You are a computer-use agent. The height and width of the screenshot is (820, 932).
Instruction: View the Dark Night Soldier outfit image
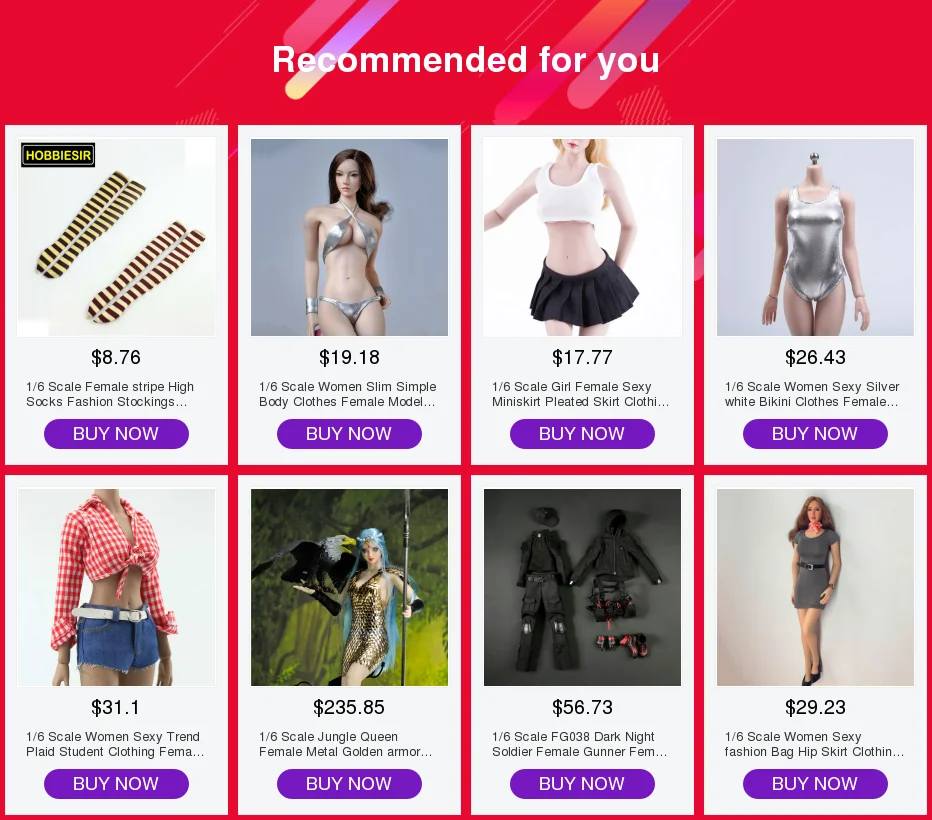(x=582, y=587)
